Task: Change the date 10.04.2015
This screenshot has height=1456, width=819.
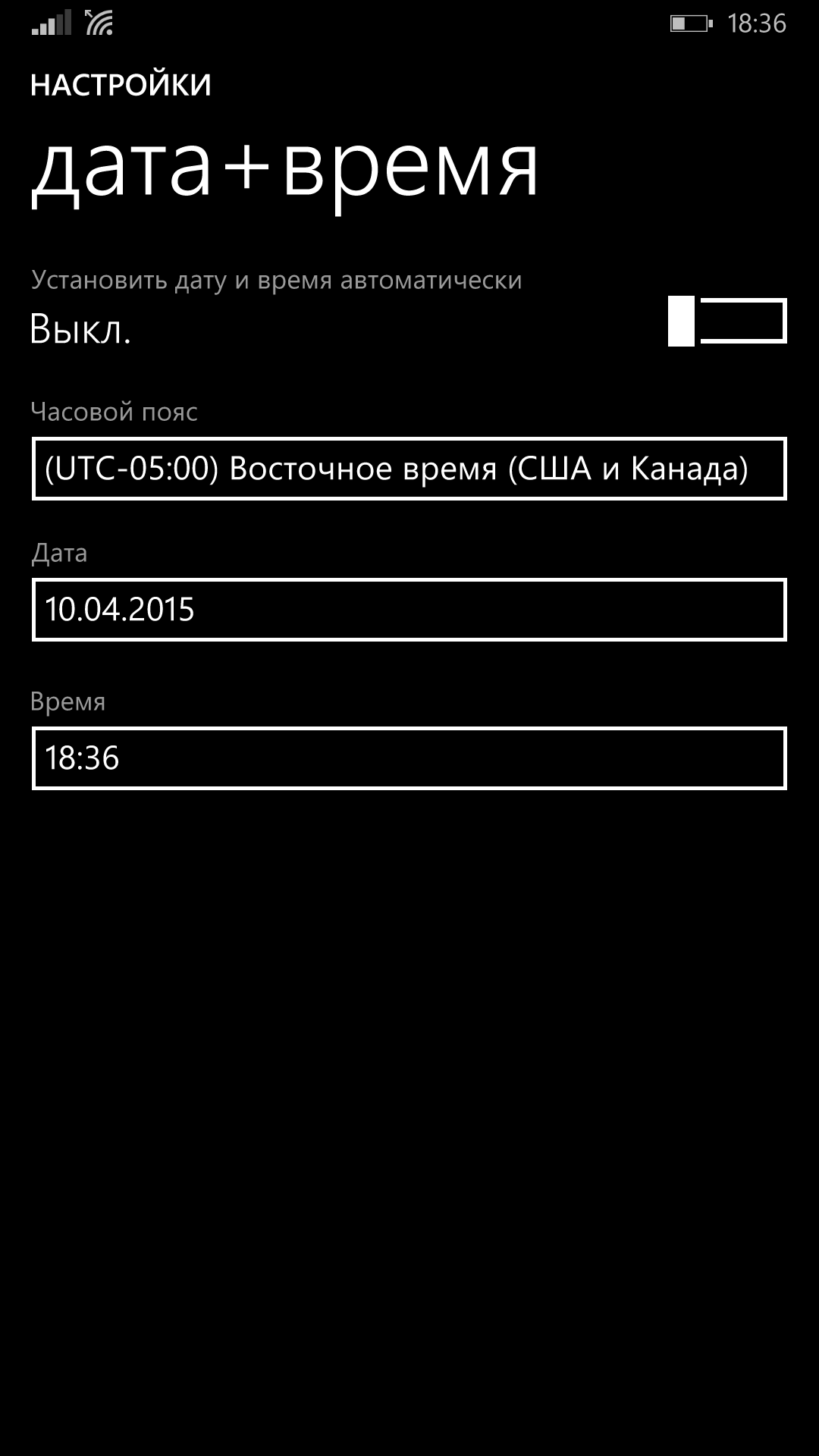Action: (x=409, y=610)
